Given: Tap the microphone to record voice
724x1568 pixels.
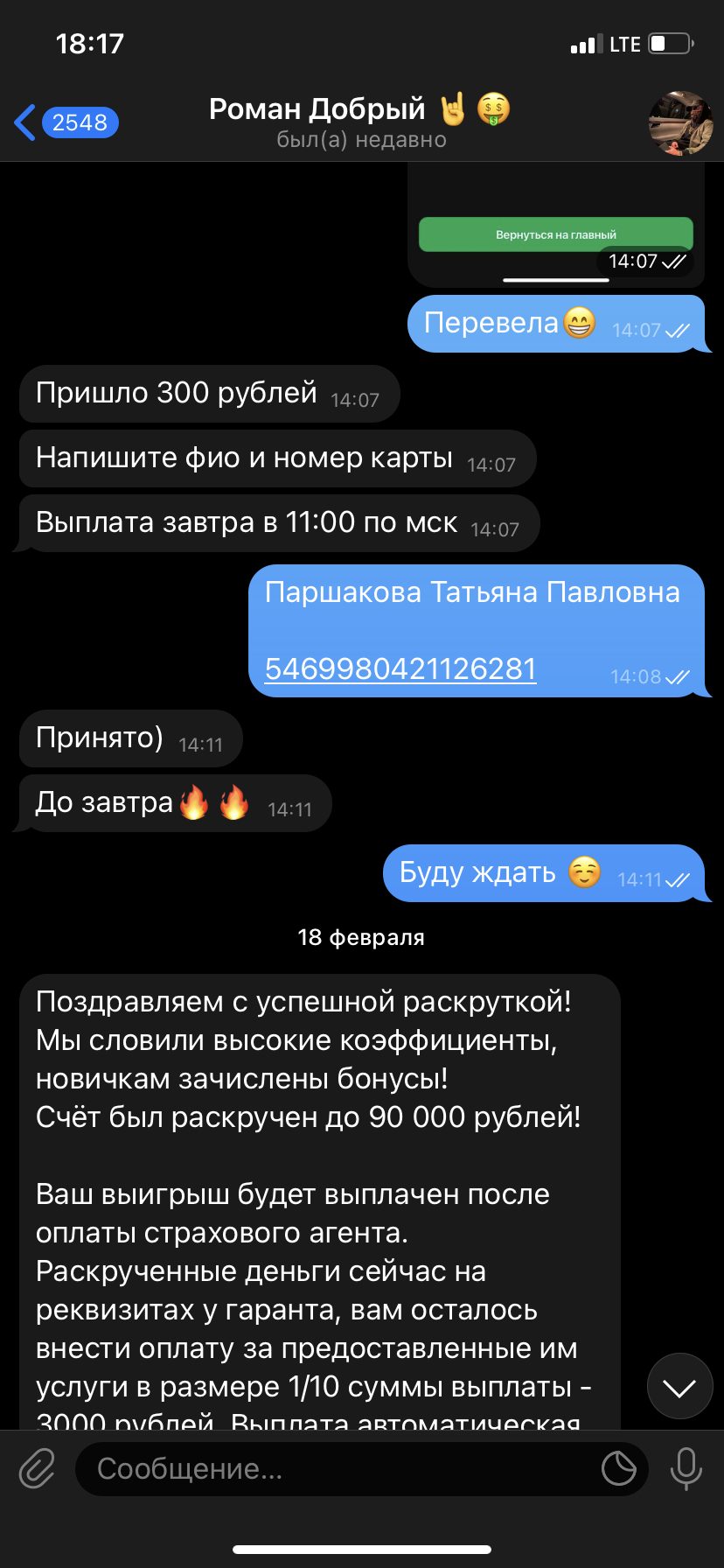Looking at the screenshot, I should coord(686,1468).
